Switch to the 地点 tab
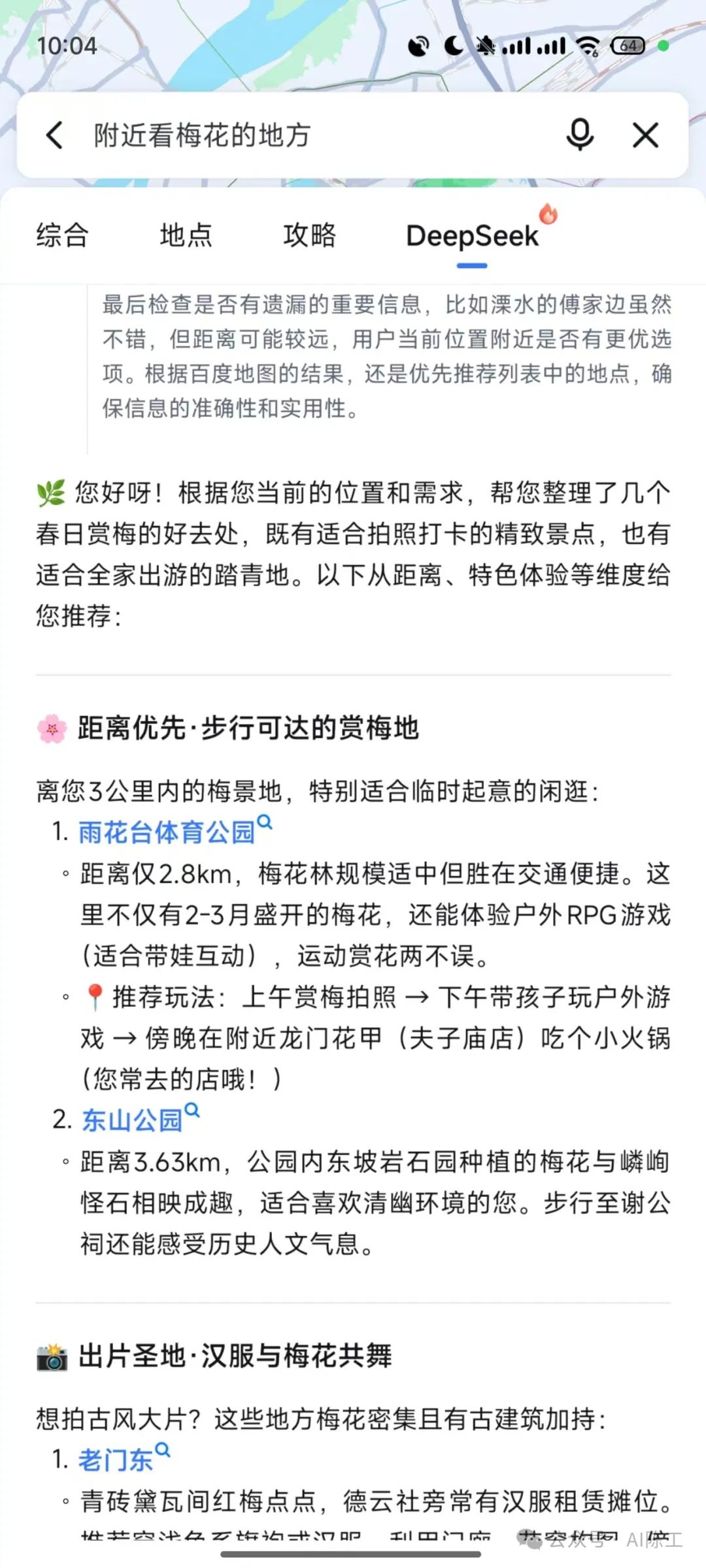The image size is (706, 1568). 186,235
